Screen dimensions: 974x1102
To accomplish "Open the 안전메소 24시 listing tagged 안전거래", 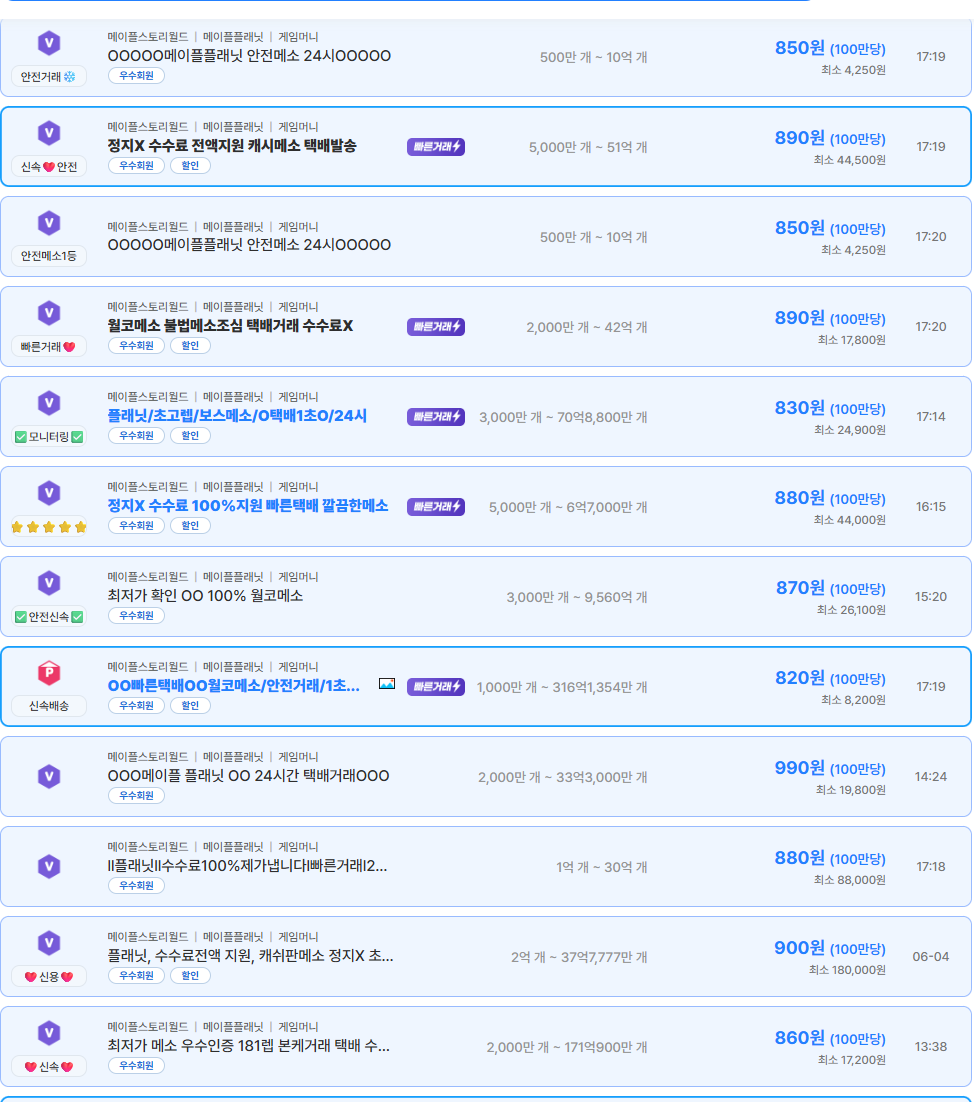I will 249,56.
